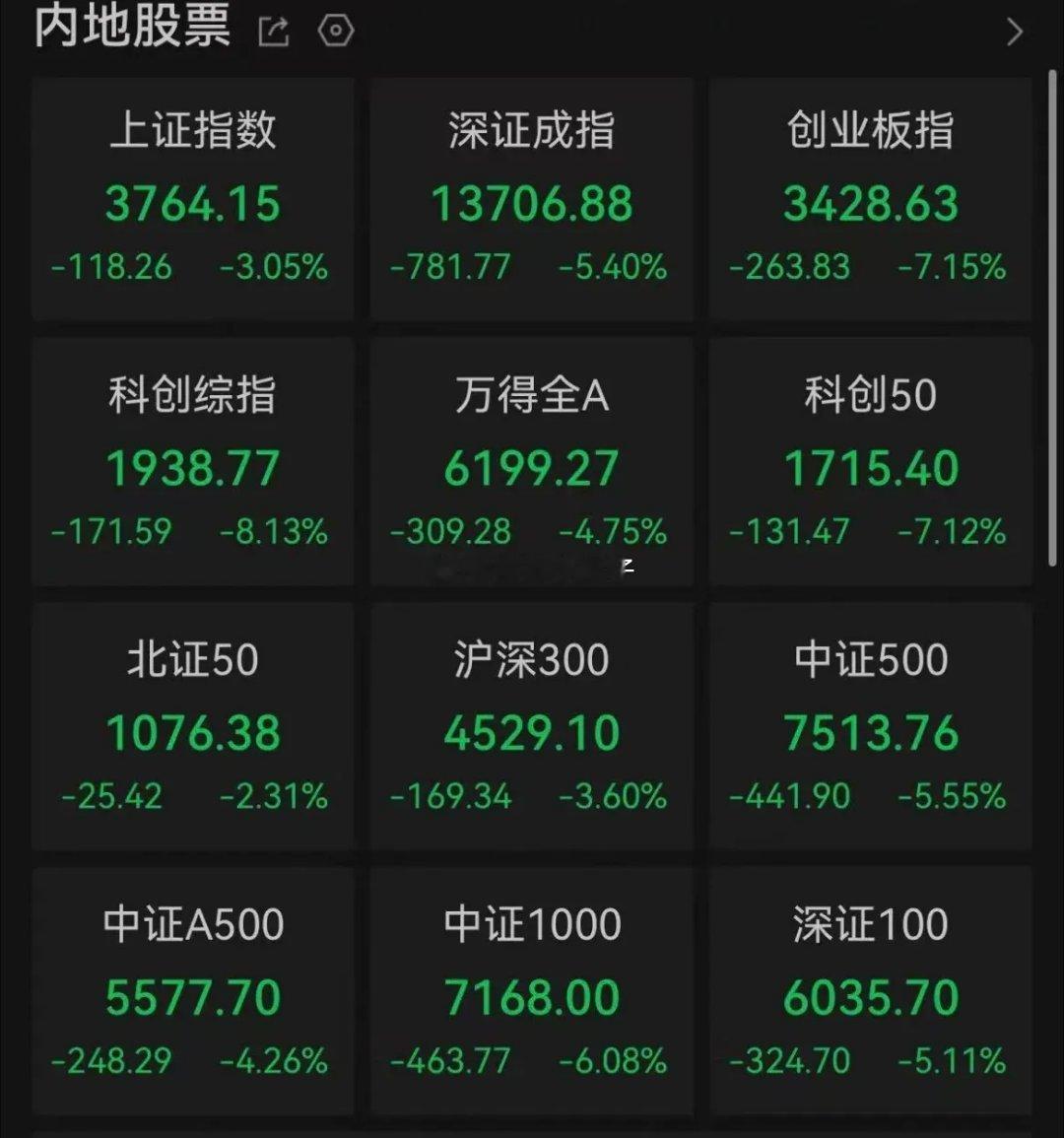Image resolution: width=1064 pixels, height=1138 pixels.
Task: Select the 科创综指 card
Action: pos(192,462)
